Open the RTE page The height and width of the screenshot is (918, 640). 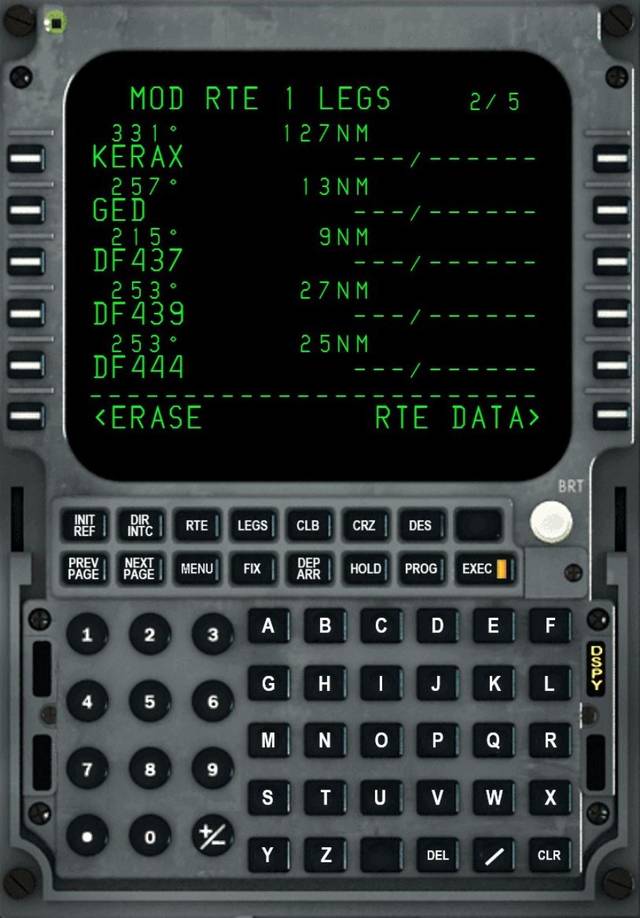[196, 525]
